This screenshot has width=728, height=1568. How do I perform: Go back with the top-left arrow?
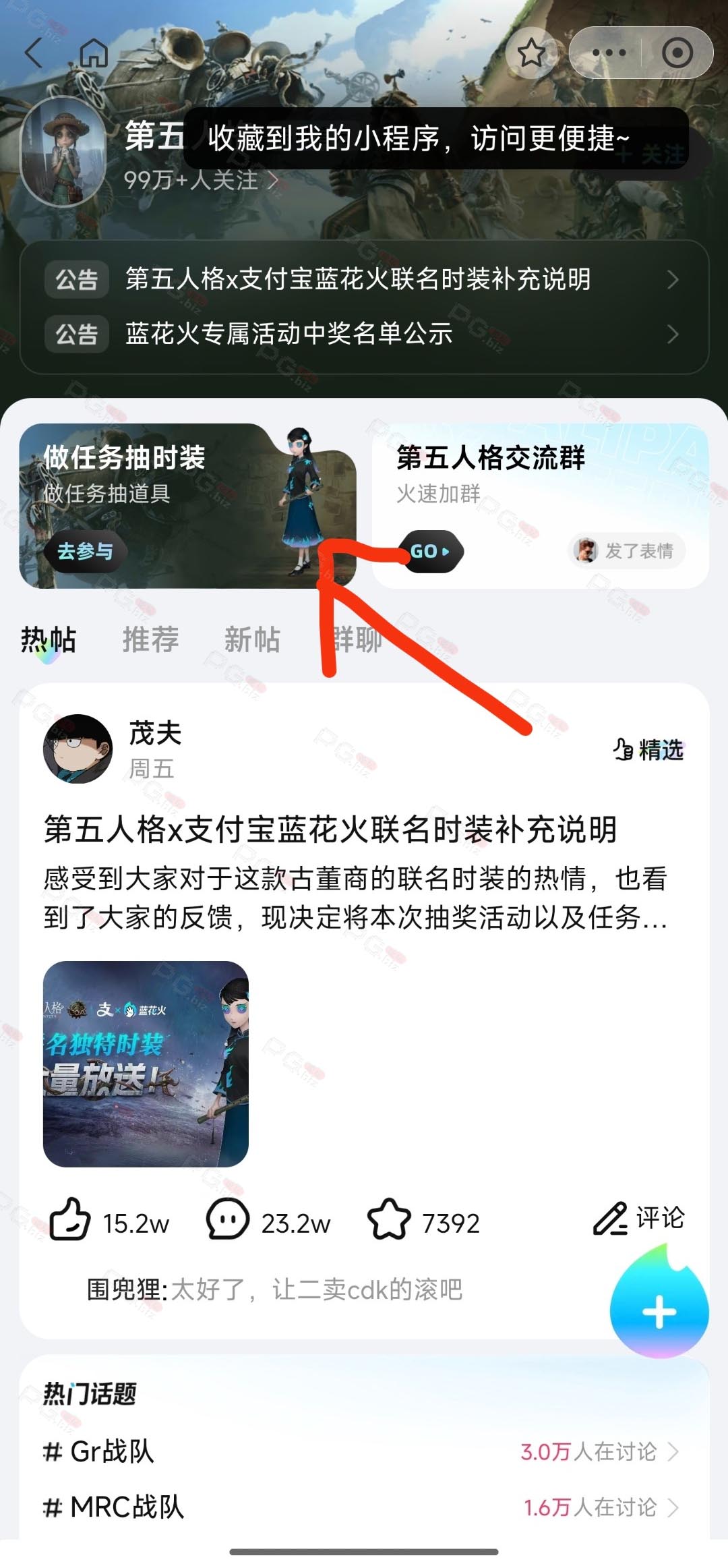click(x=34, y=53)
